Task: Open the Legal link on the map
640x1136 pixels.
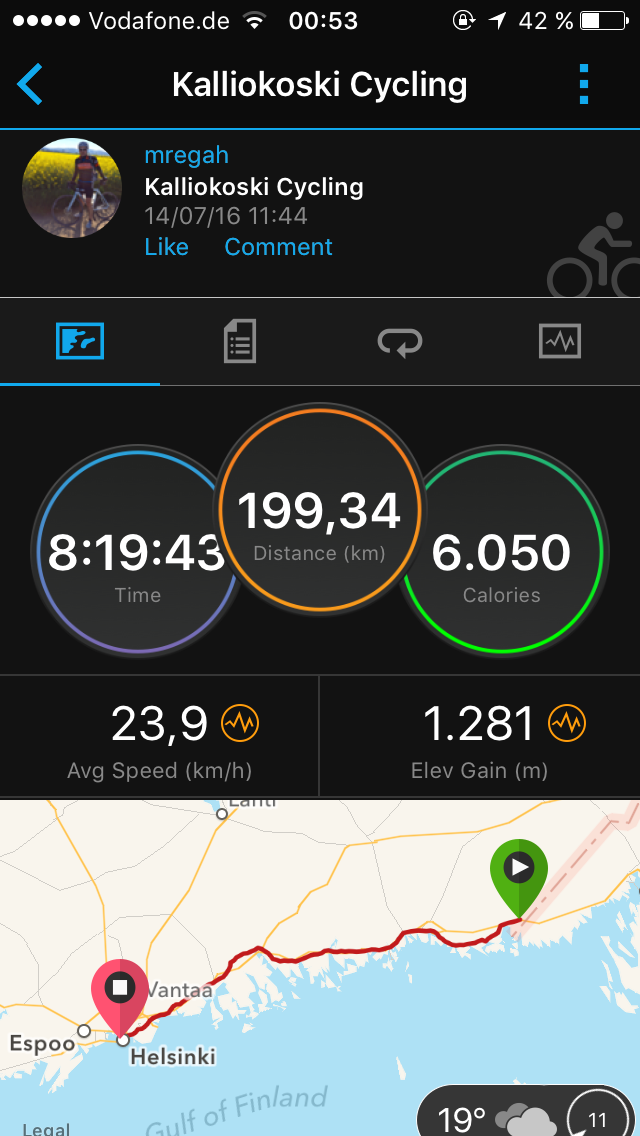Action: (45, 1129)
